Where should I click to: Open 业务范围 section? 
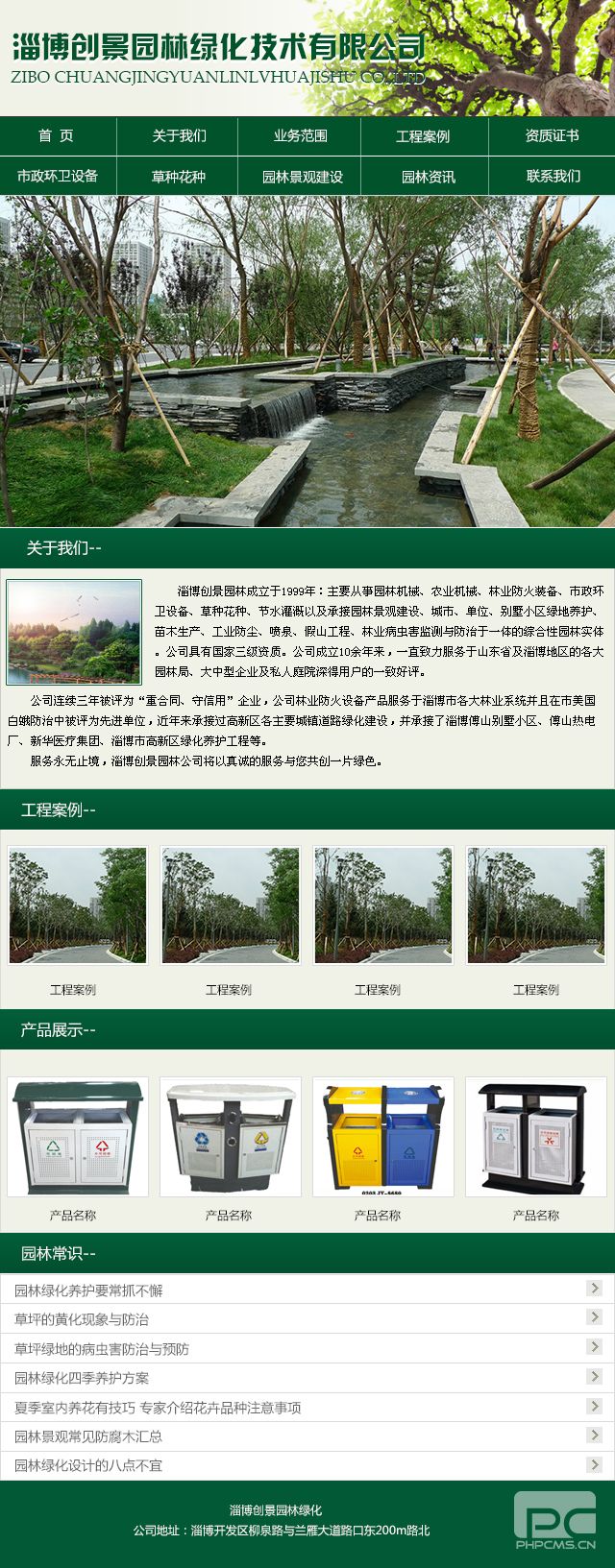point(300,136)
